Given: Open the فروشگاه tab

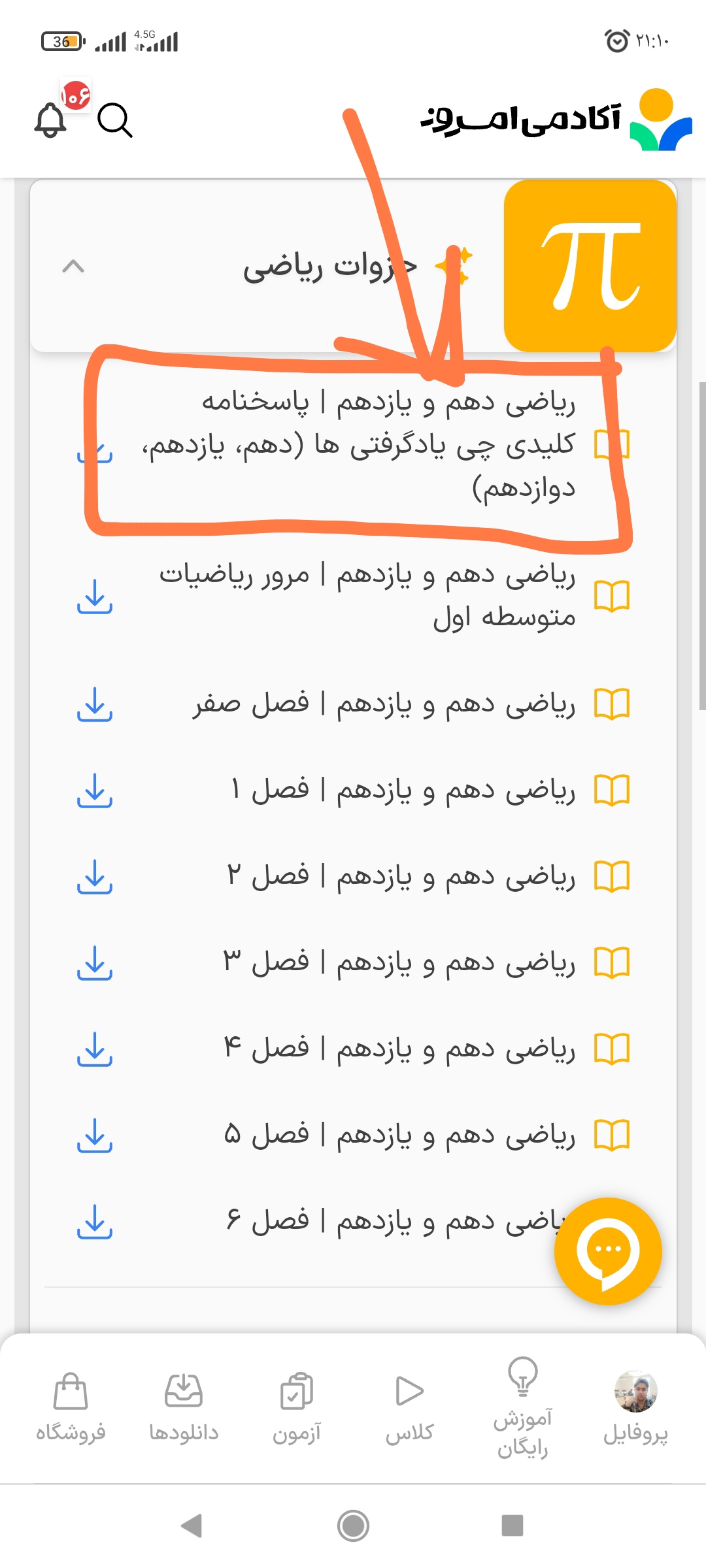Looking at the screenshot, I should tap(71, 1408).
